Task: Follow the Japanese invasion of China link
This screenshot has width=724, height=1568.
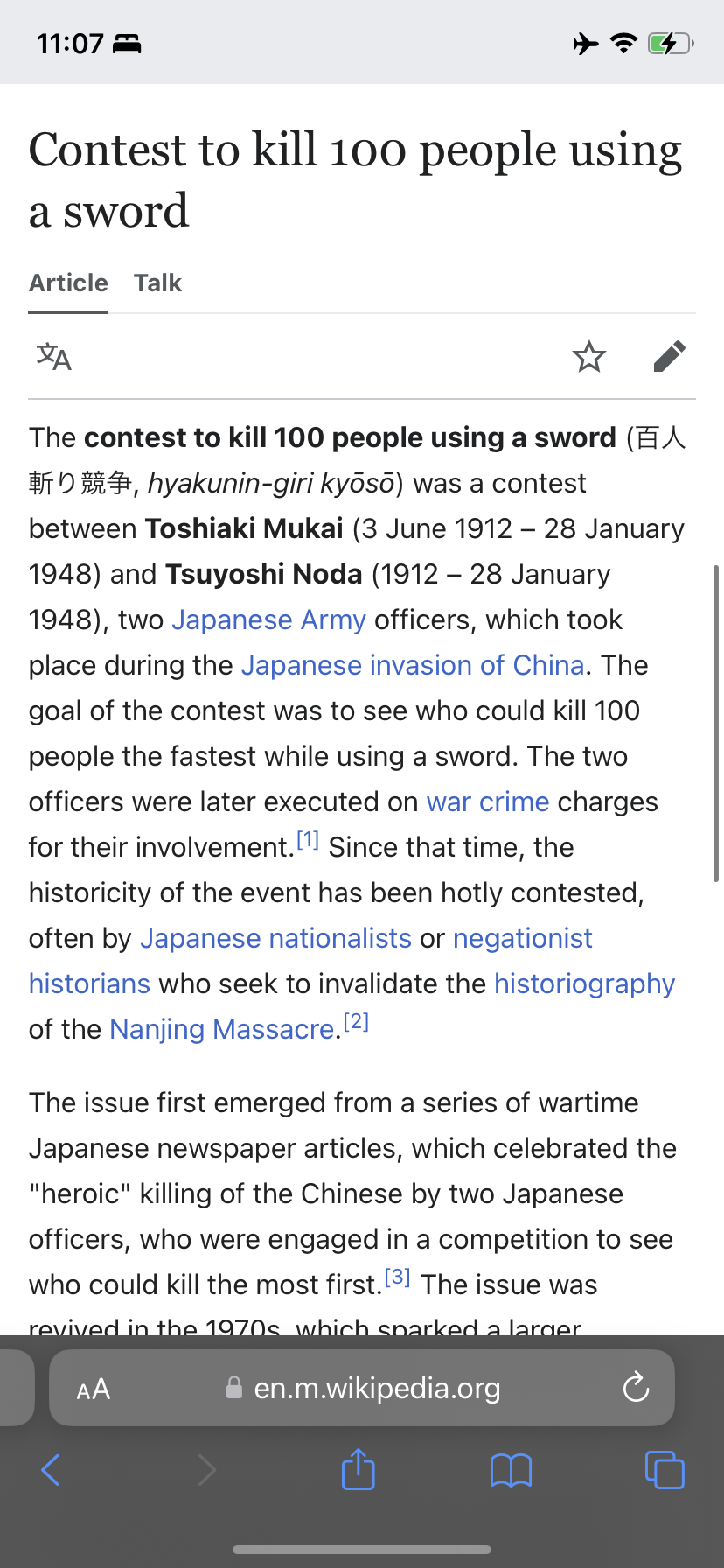Action: click(413, 665)
